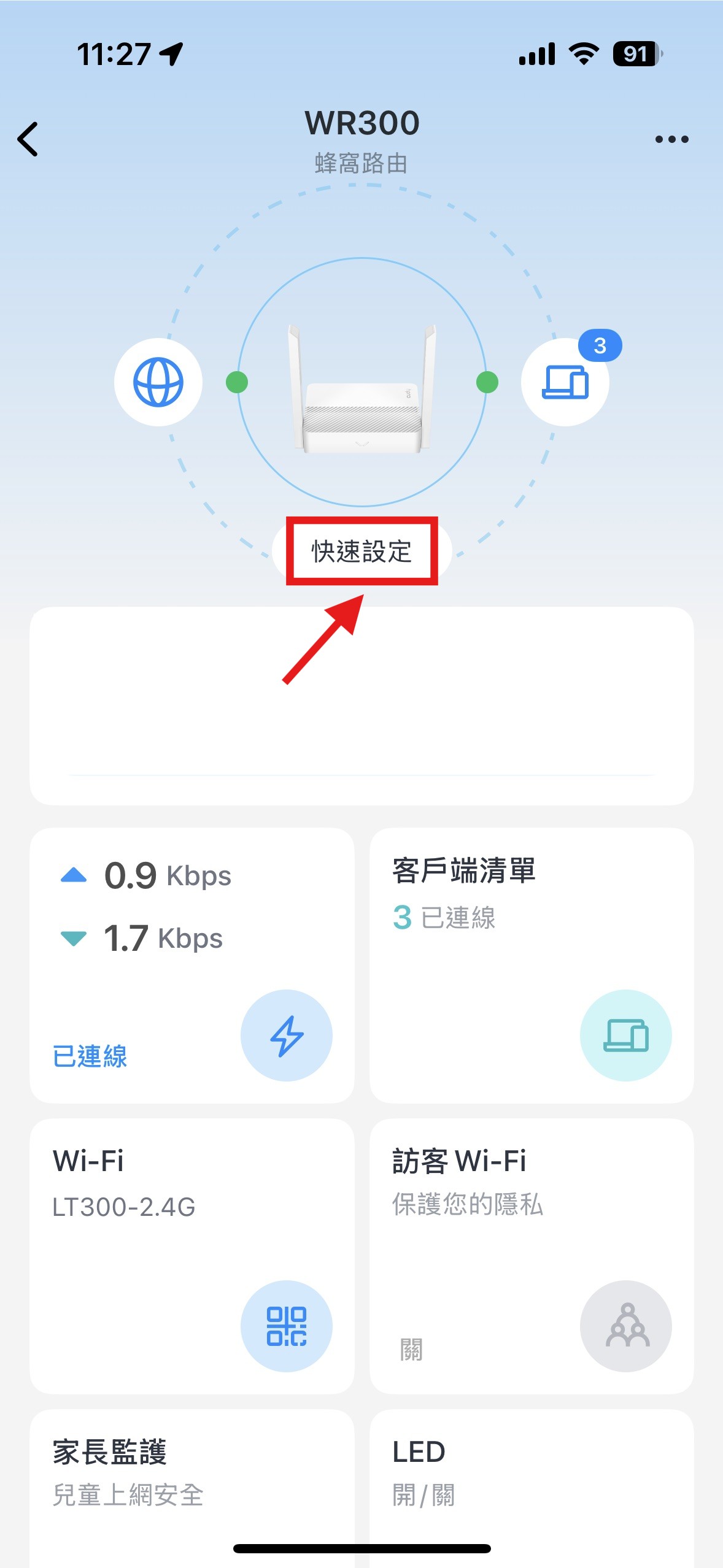
Task: Open the speed card showing 0.9 Kbps upload
Action: pos(191,965)
